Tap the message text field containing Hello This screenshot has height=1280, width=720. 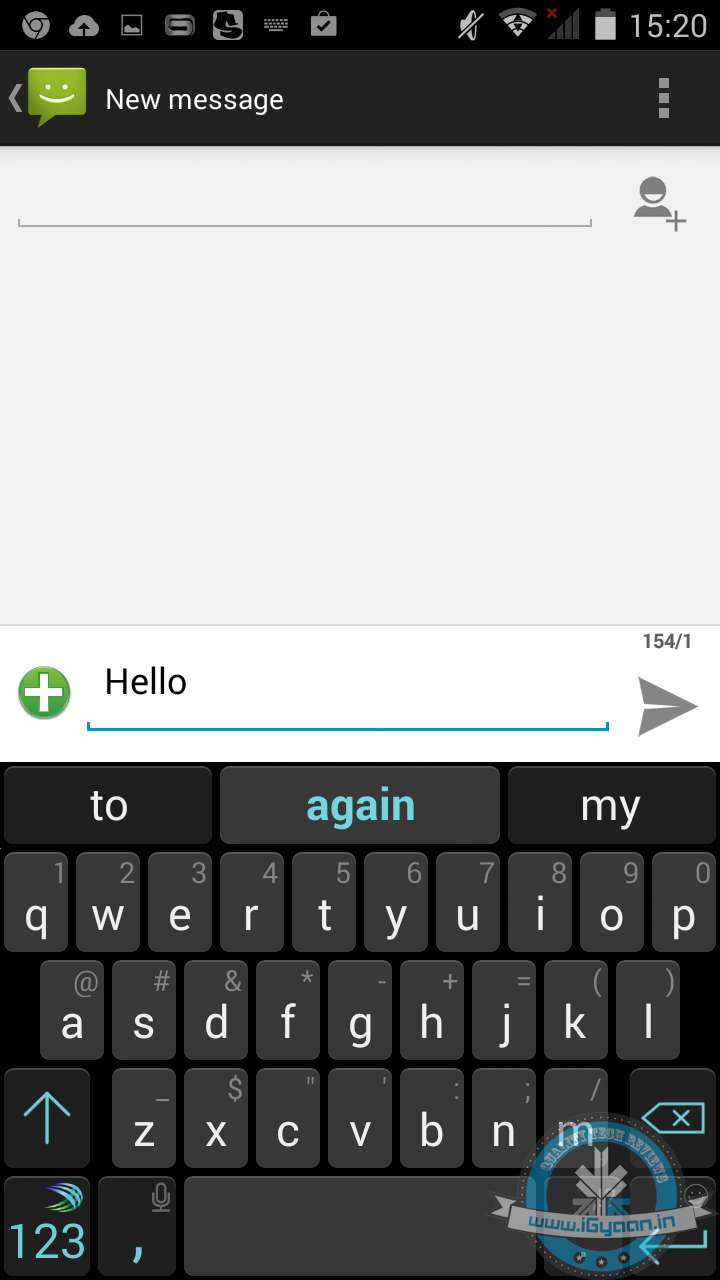347,685
